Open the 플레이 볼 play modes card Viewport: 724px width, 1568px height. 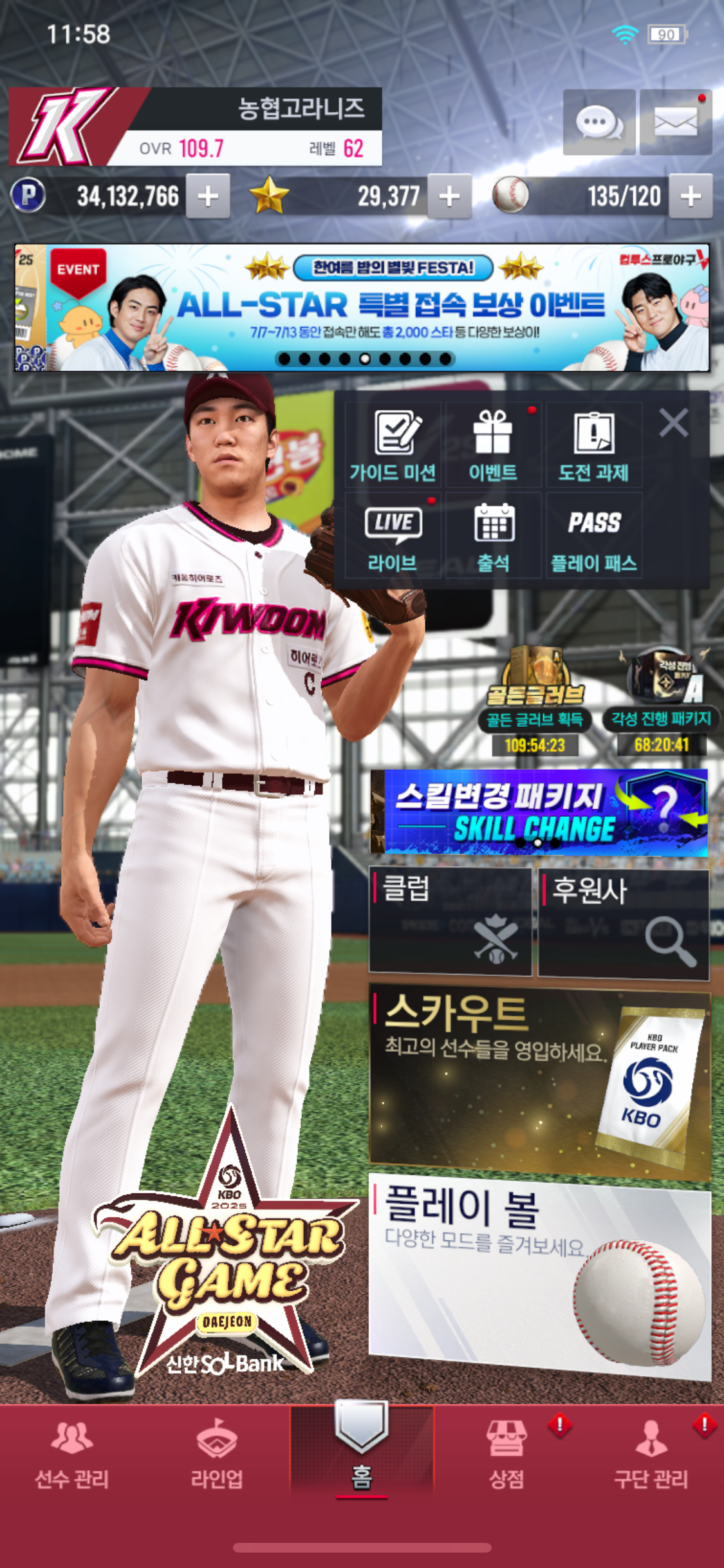tap(540, 1276)
